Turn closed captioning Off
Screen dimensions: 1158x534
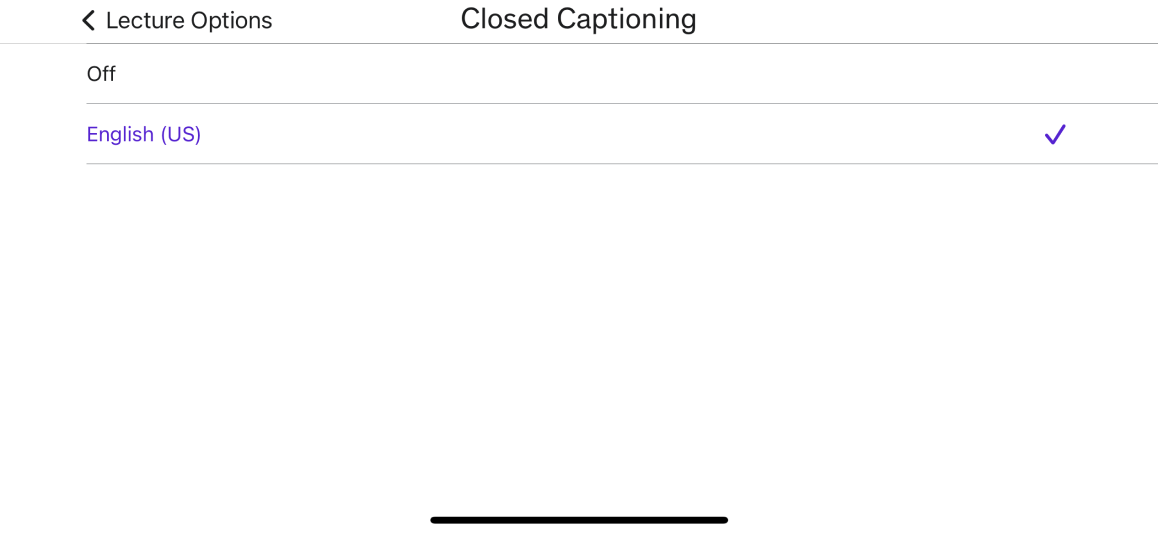tap(101, 74)
